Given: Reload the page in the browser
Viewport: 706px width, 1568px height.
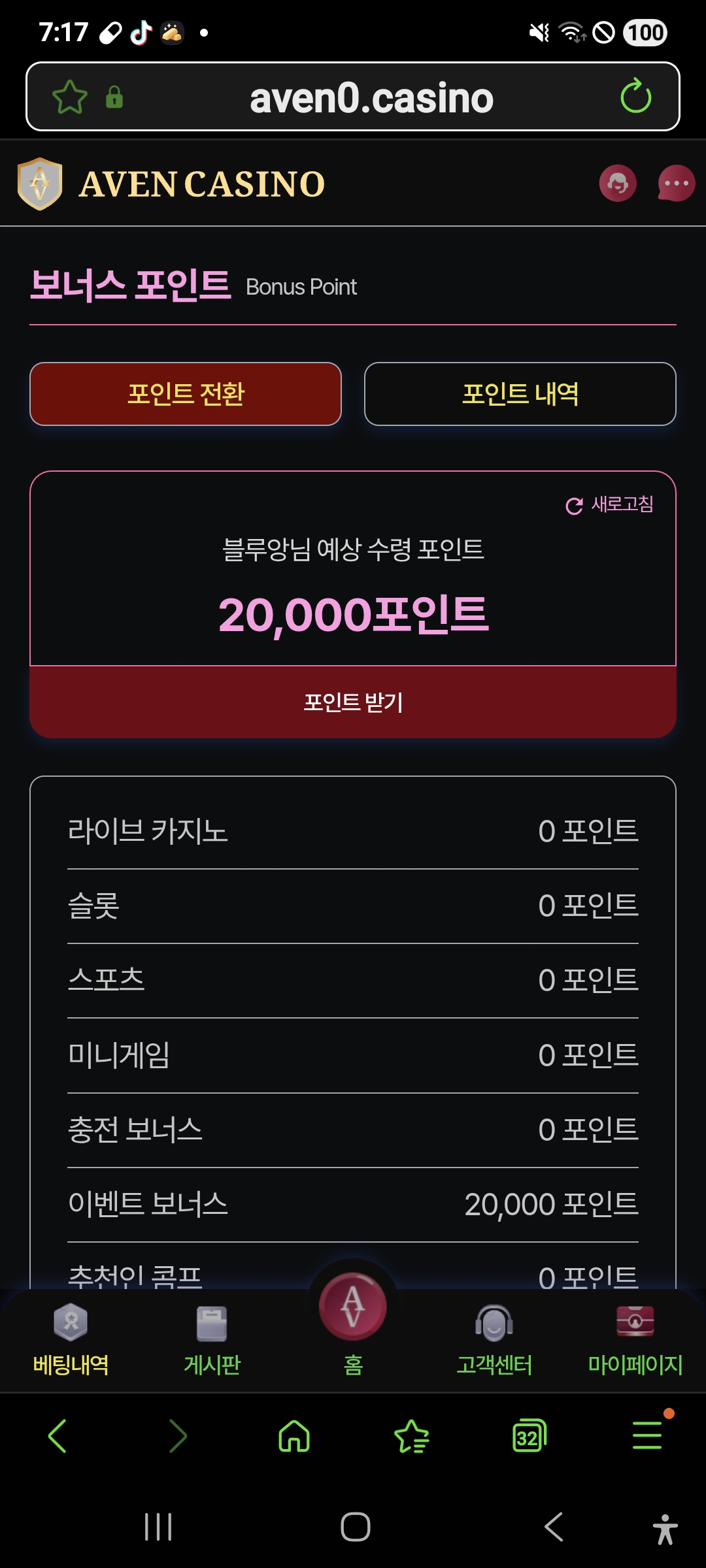Looking at the screenshot, I should (x=635, y=97).
